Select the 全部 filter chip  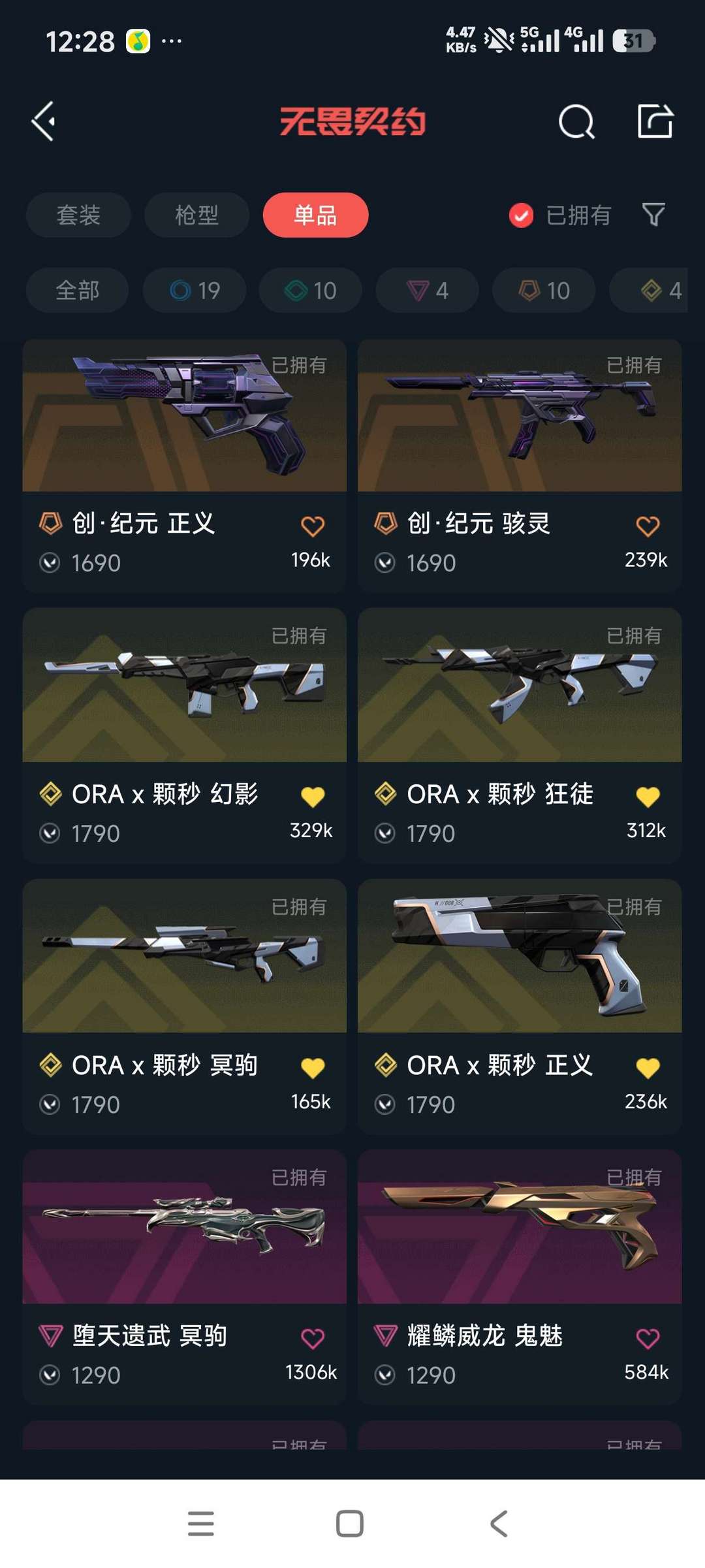tap(77, 291)
